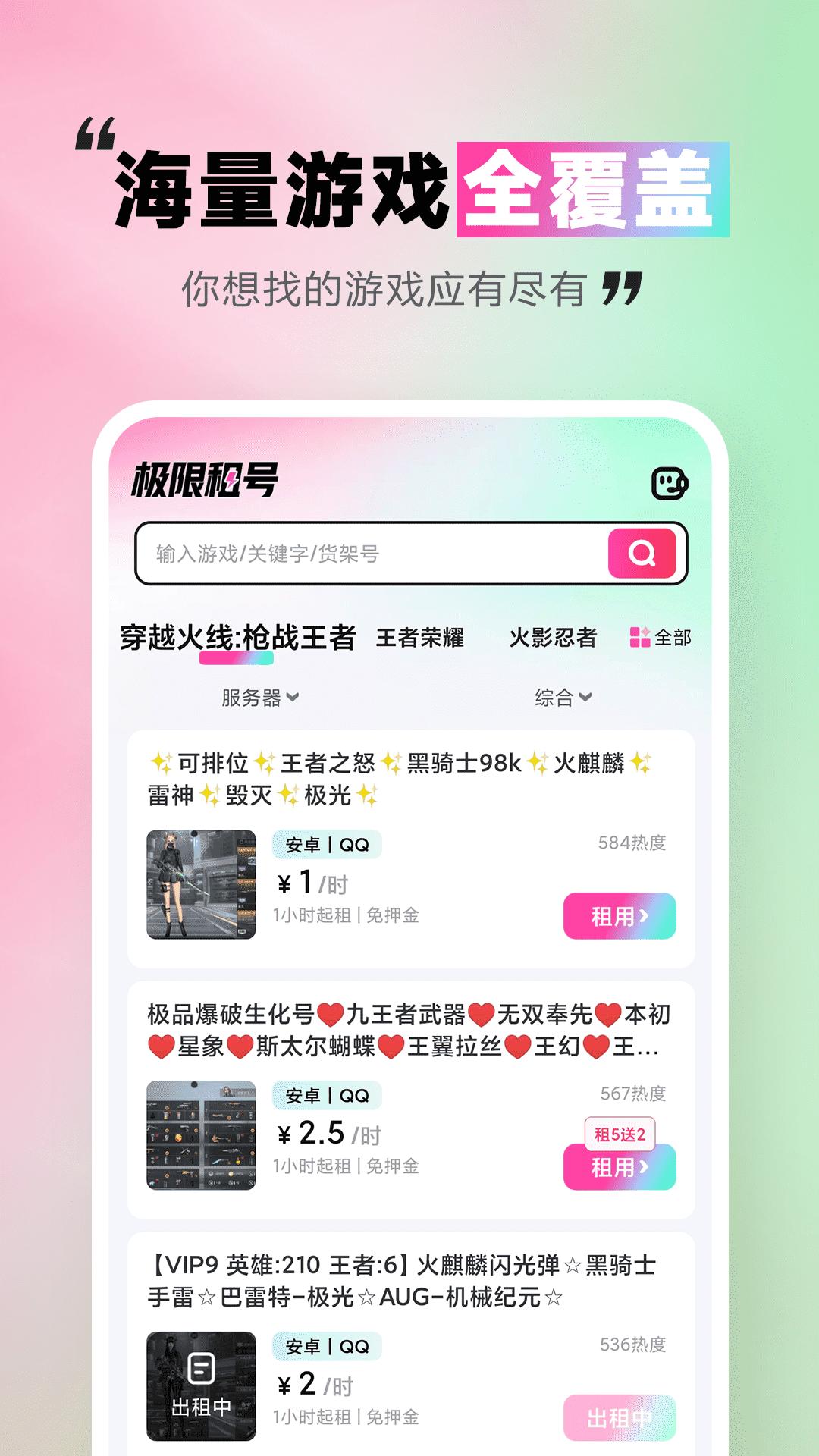The image size is (819, 1456).
Task: Click the search input field
Action: [364, 554]
